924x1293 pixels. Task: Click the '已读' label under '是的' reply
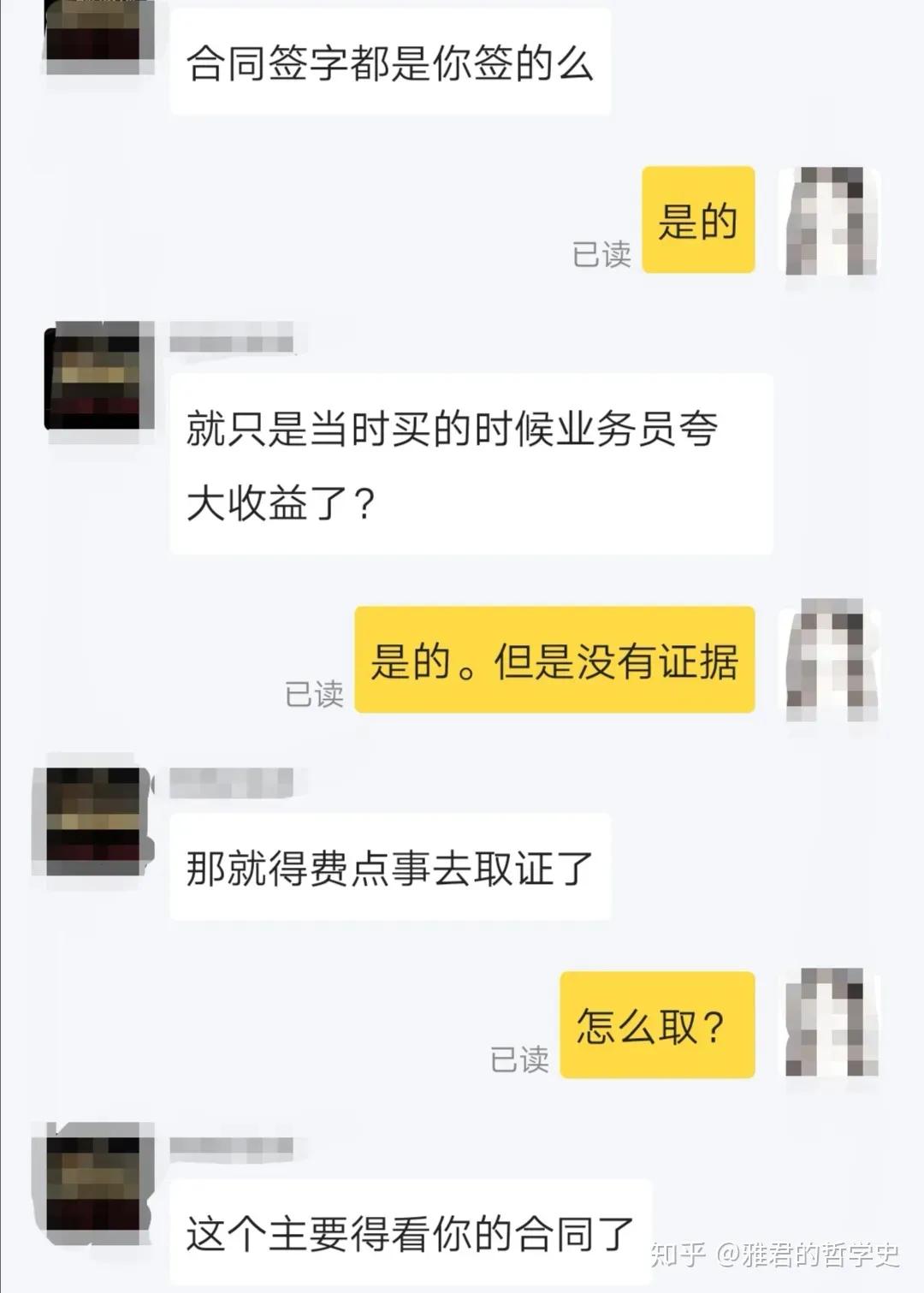click(x=600, y=252)
